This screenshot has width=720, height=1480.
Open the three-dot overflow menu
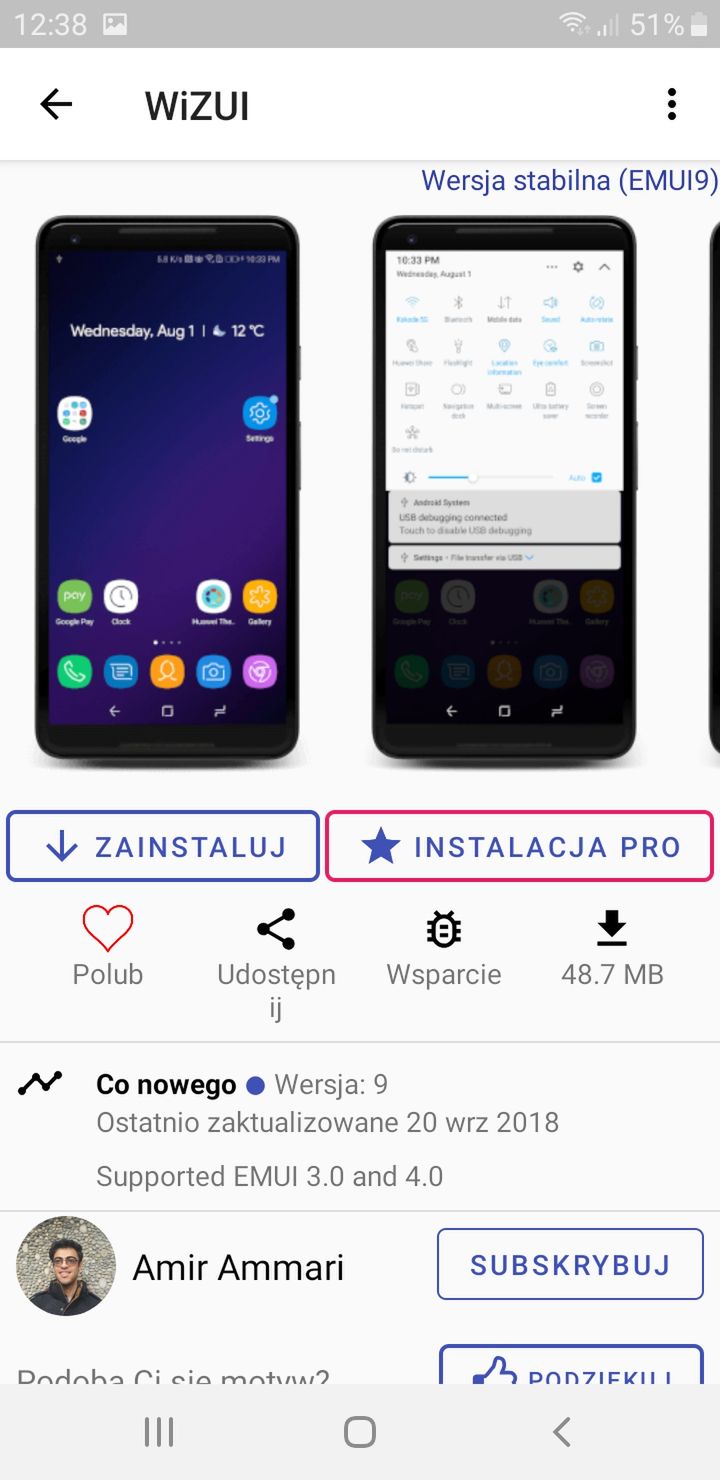(671, 104)
